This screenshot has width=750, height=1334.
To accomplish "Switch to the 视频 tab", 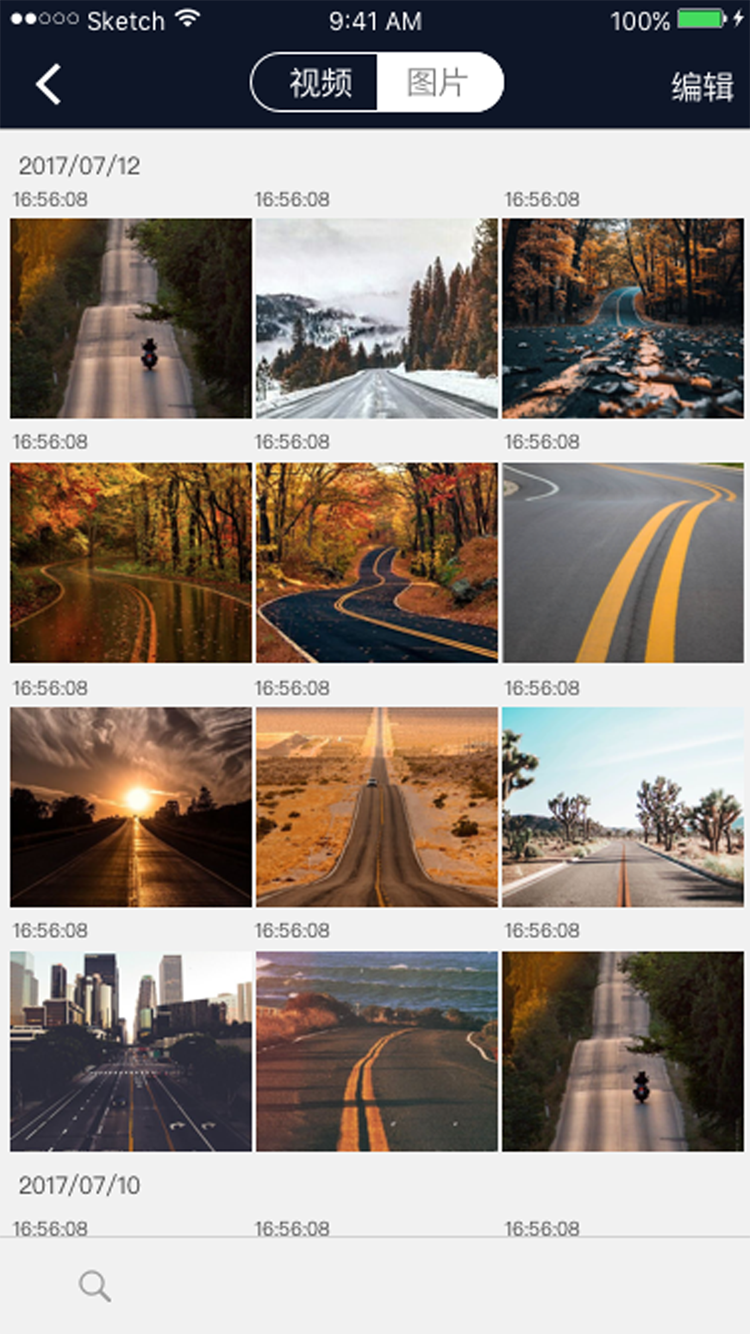I will 319,83.
